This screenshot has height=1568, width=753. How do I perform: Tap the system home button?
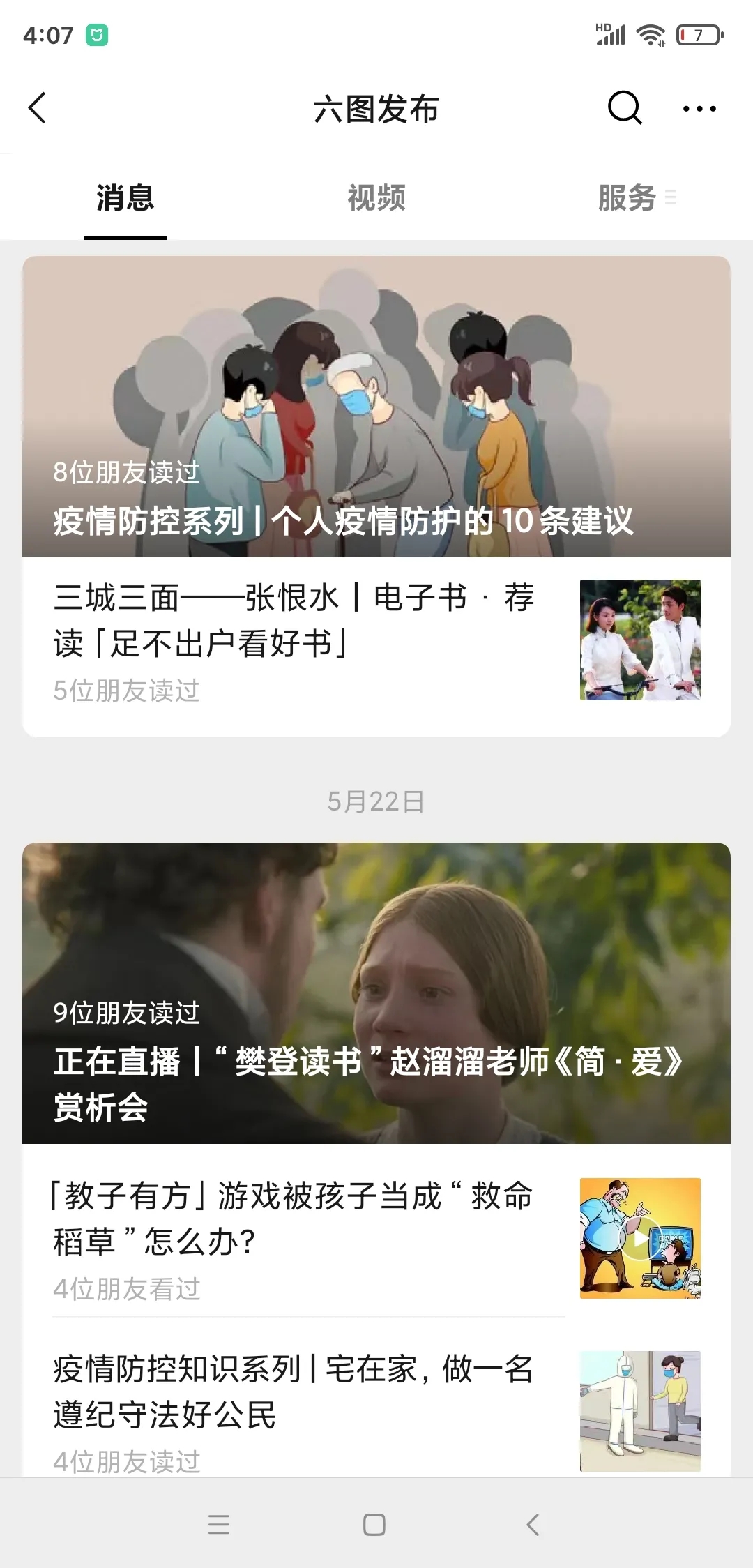click(x=374, y=1525)
